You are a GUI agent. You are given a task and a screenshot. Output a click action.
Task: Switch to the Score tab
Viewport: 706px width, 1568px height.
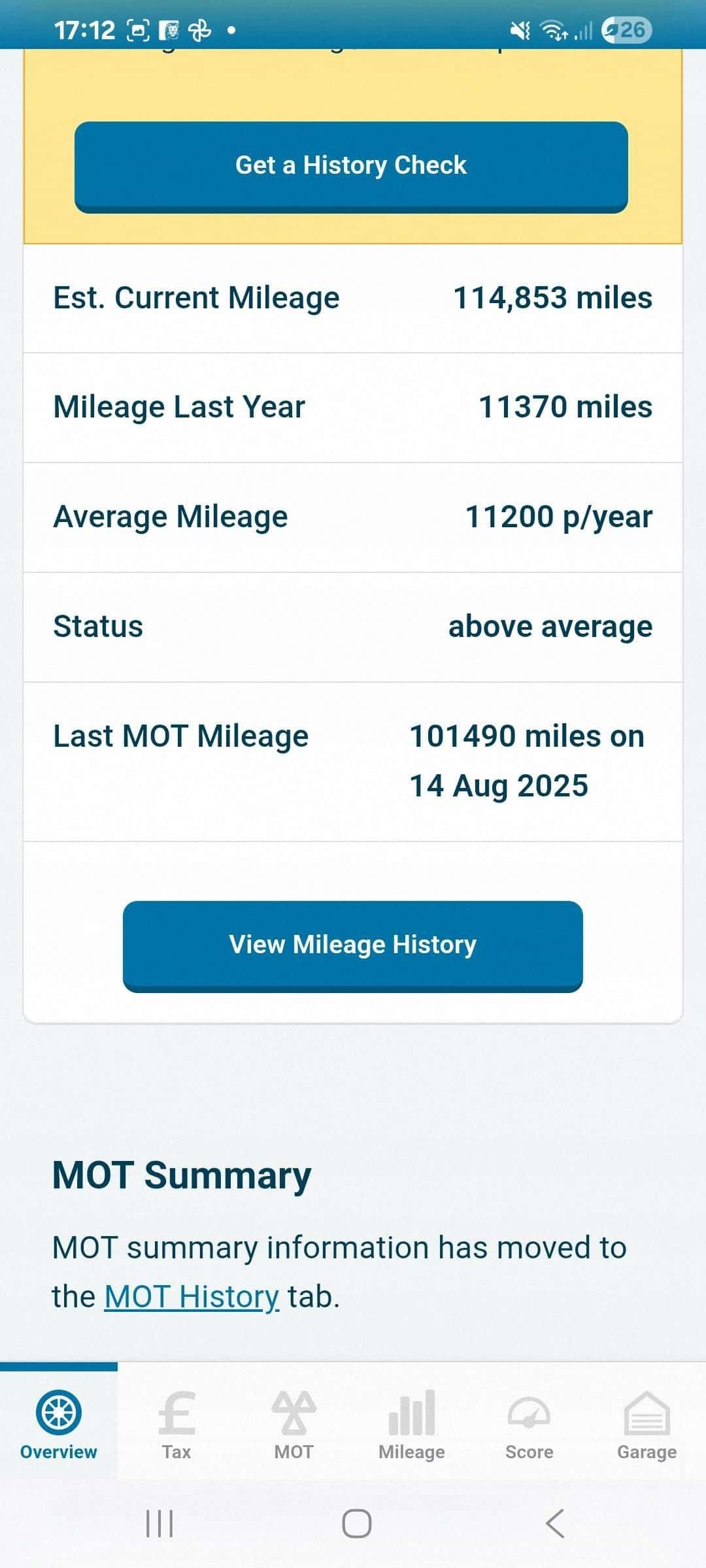coord(529,1424)
